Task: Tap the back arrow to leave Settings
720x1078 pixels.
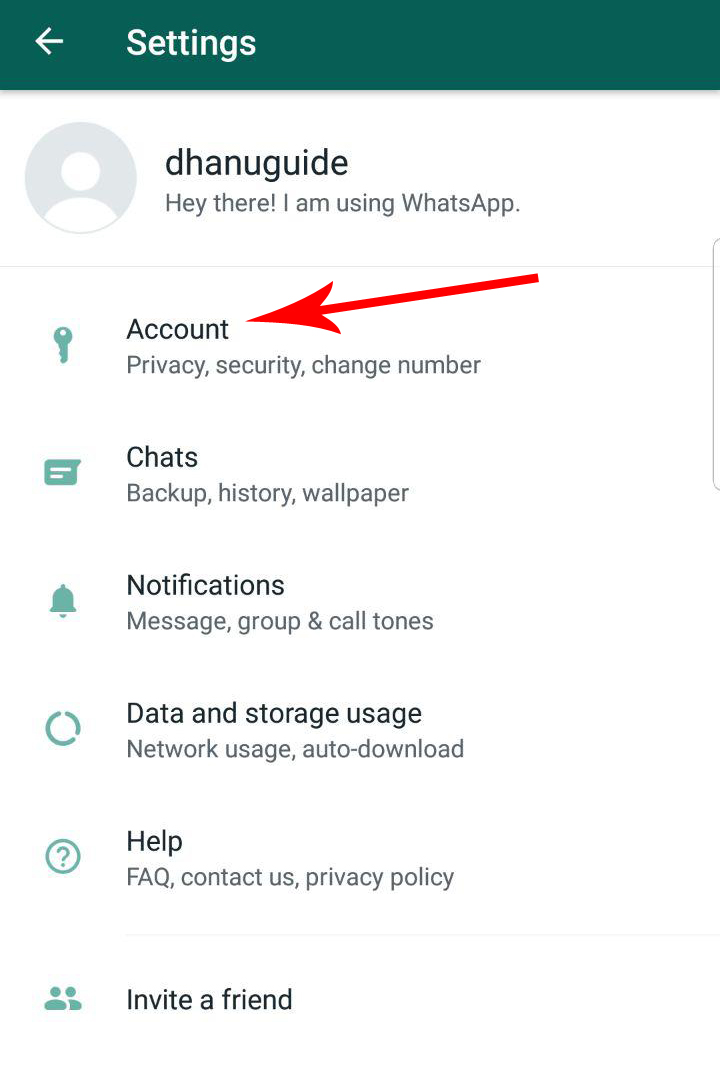Action: point(48,42)
